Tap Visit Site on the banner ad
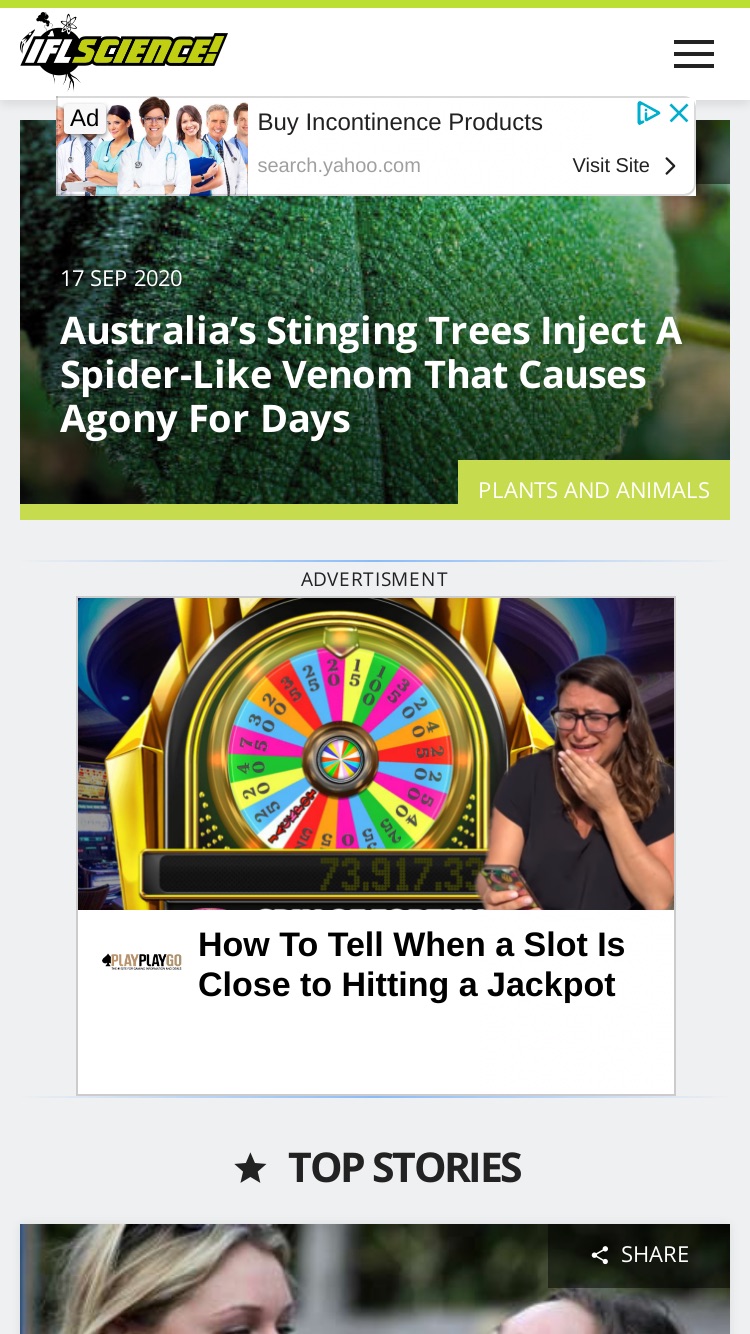 (625, 166)
